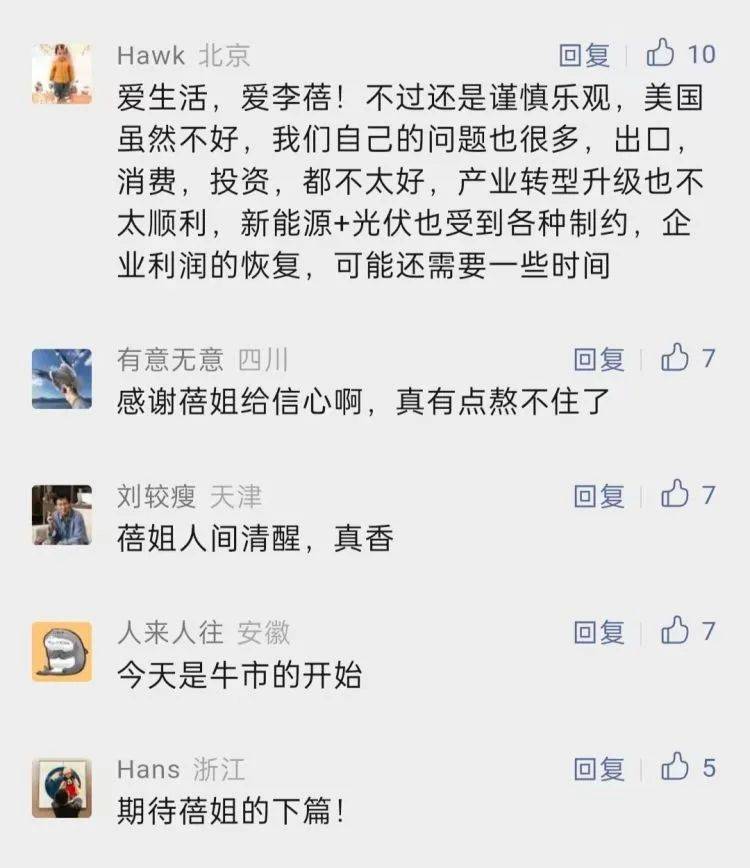This screenshot has width=750, height=868.
Task: Open 人来人往's profile avatar
Action: coord(61,652)
